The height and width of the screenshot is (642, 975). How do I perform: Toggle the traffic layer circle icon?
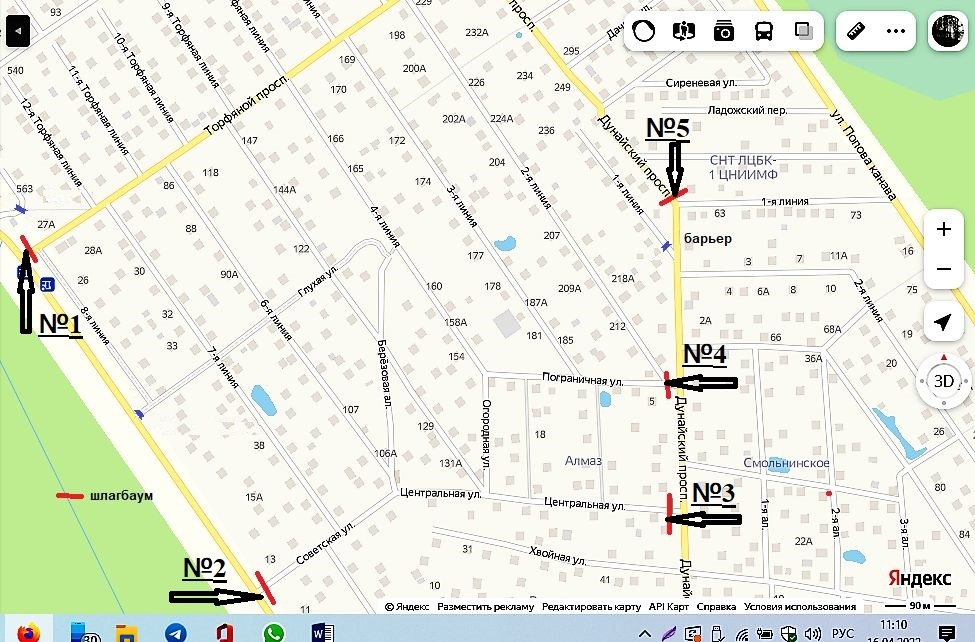[645, 31]
